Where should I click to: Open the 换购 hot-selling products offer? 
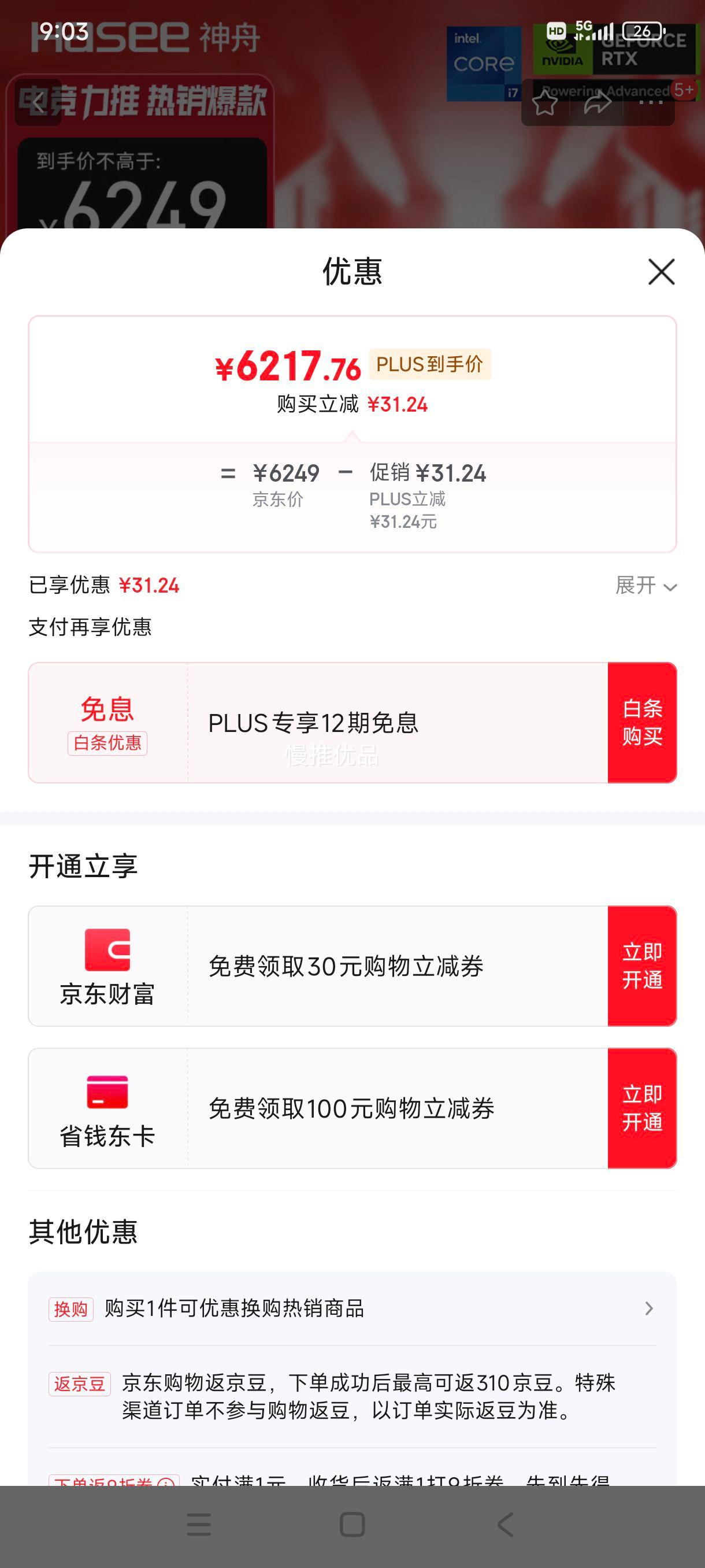pos(352,1308)
